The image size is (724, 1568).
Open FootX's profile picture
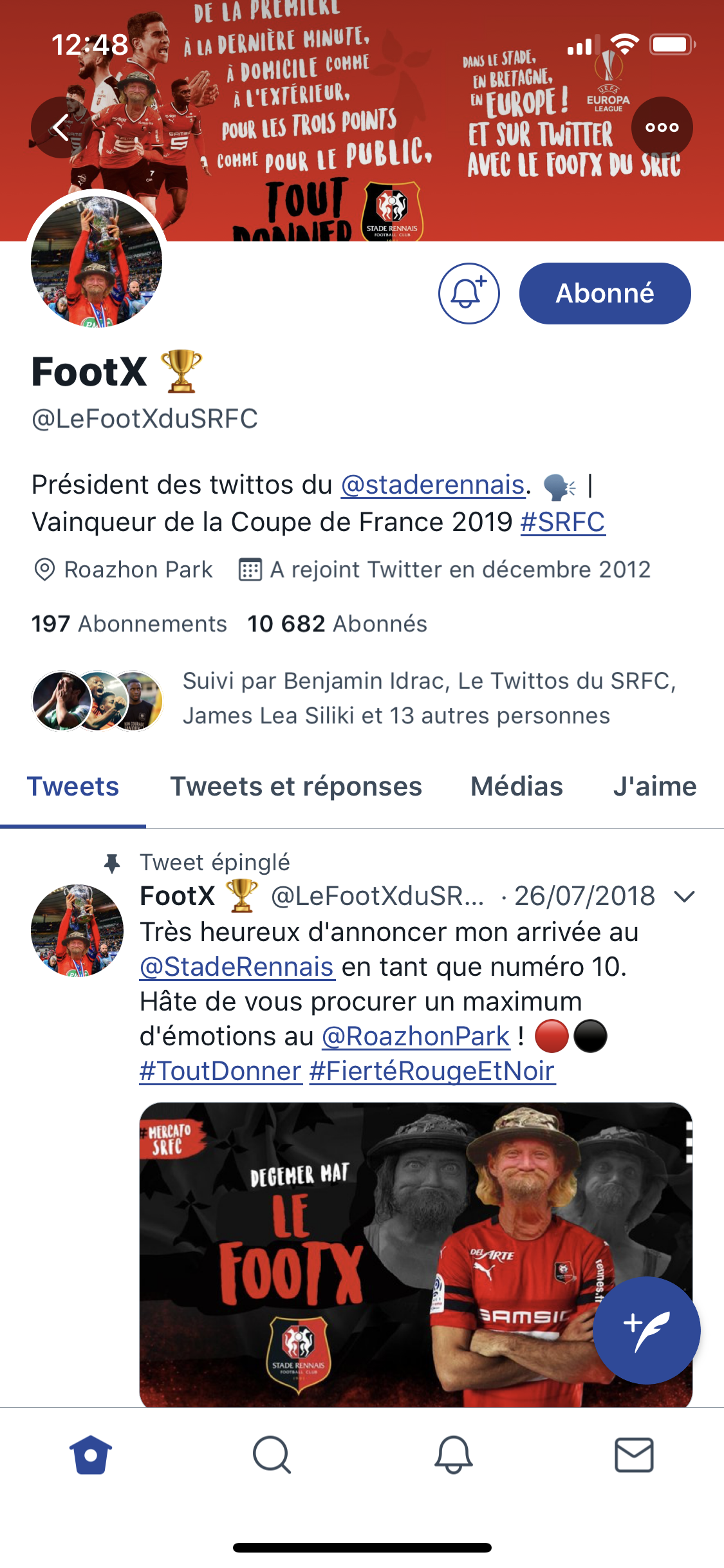(x=97, y=261)
